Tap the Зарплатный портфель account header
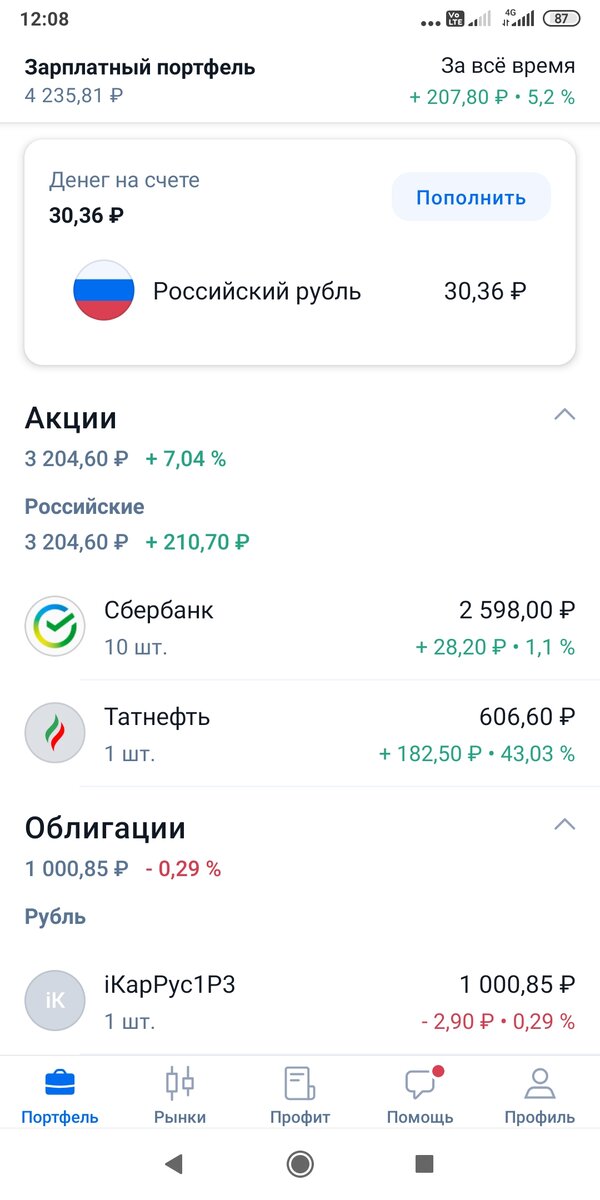Screen dimensions: 600x1200 140,80
